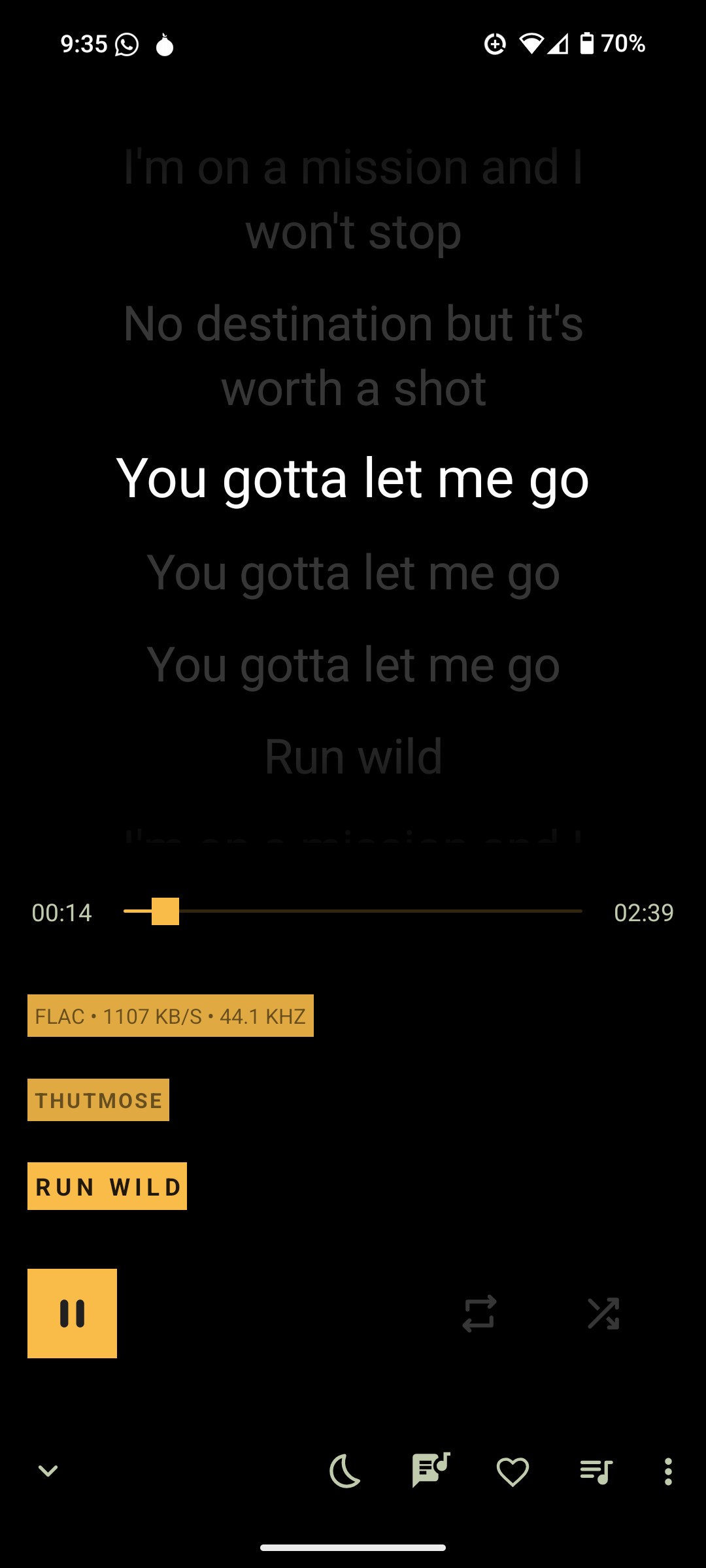706x1568 pixels.
Task: Open the artist Thutmose
Action: click(x=98, y=1100)
